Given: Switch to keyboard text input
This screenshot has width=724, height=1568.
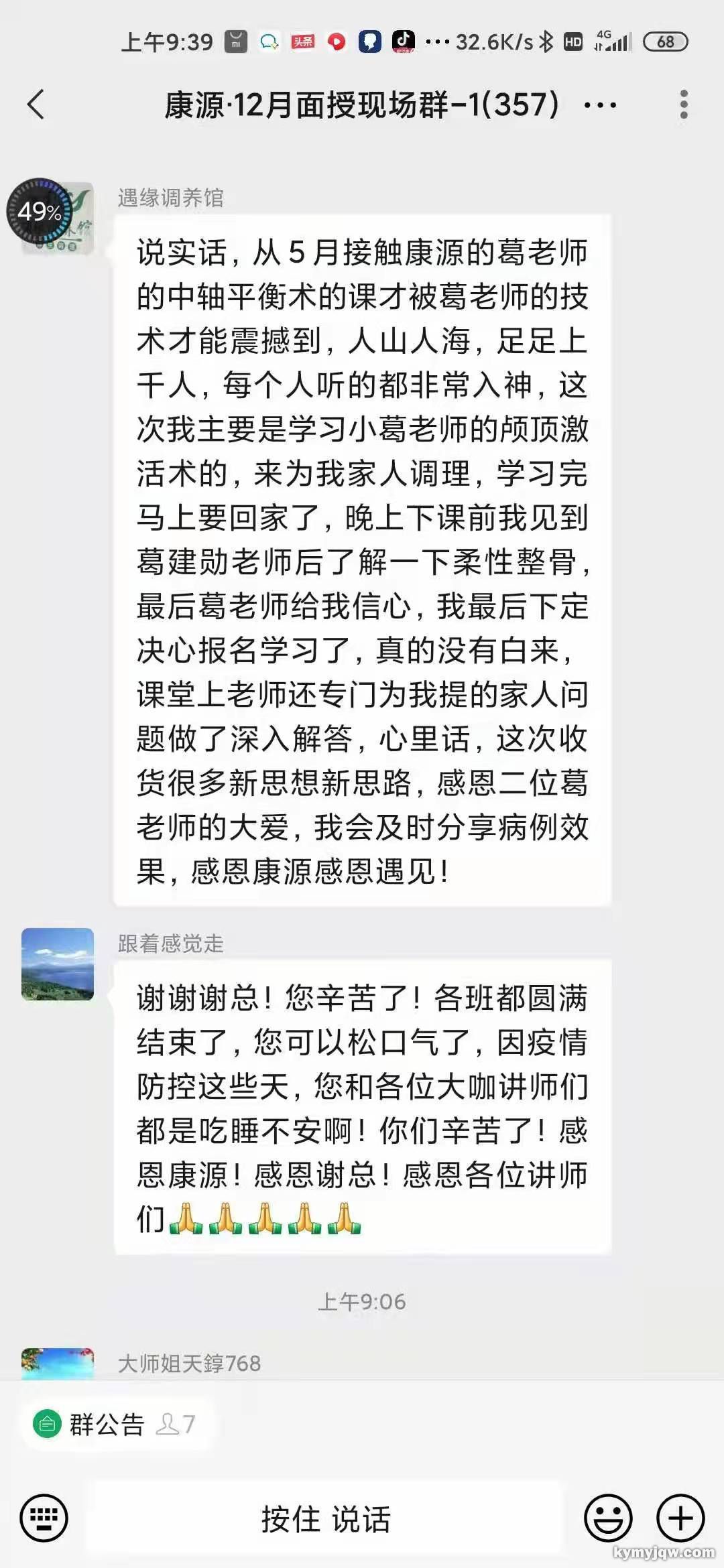Looking at the screenshot, I should coord(44,1518).
